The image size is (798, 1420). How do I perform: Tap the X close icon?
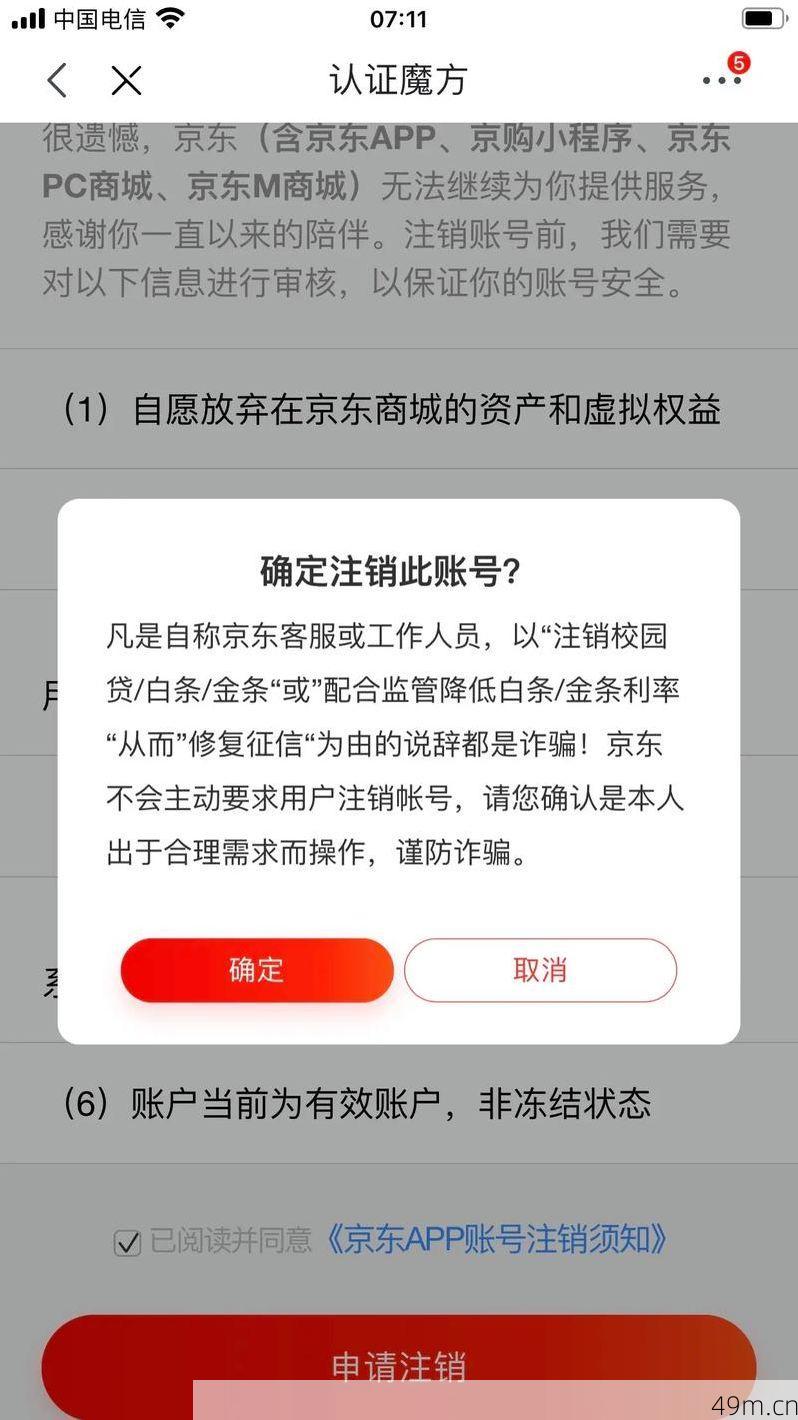pos(126,81)
